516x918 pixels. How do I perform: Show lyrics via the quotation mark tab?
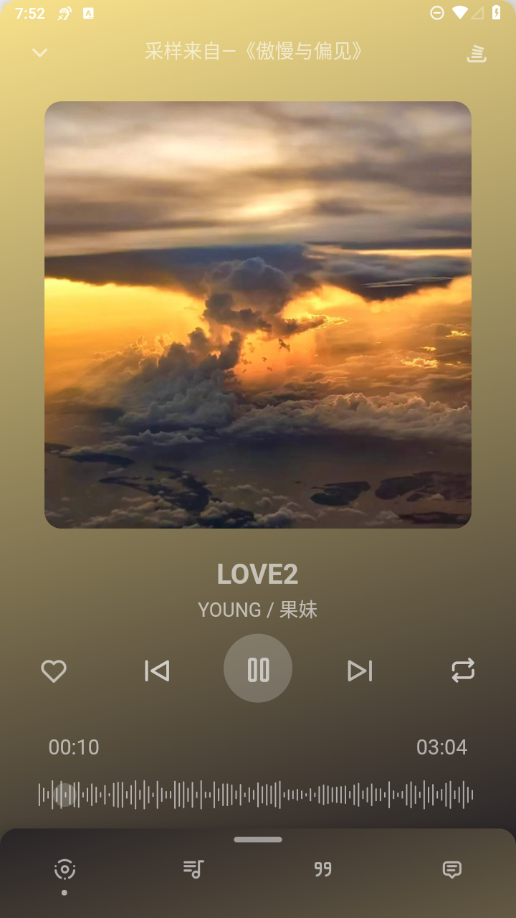pos(323,869)
